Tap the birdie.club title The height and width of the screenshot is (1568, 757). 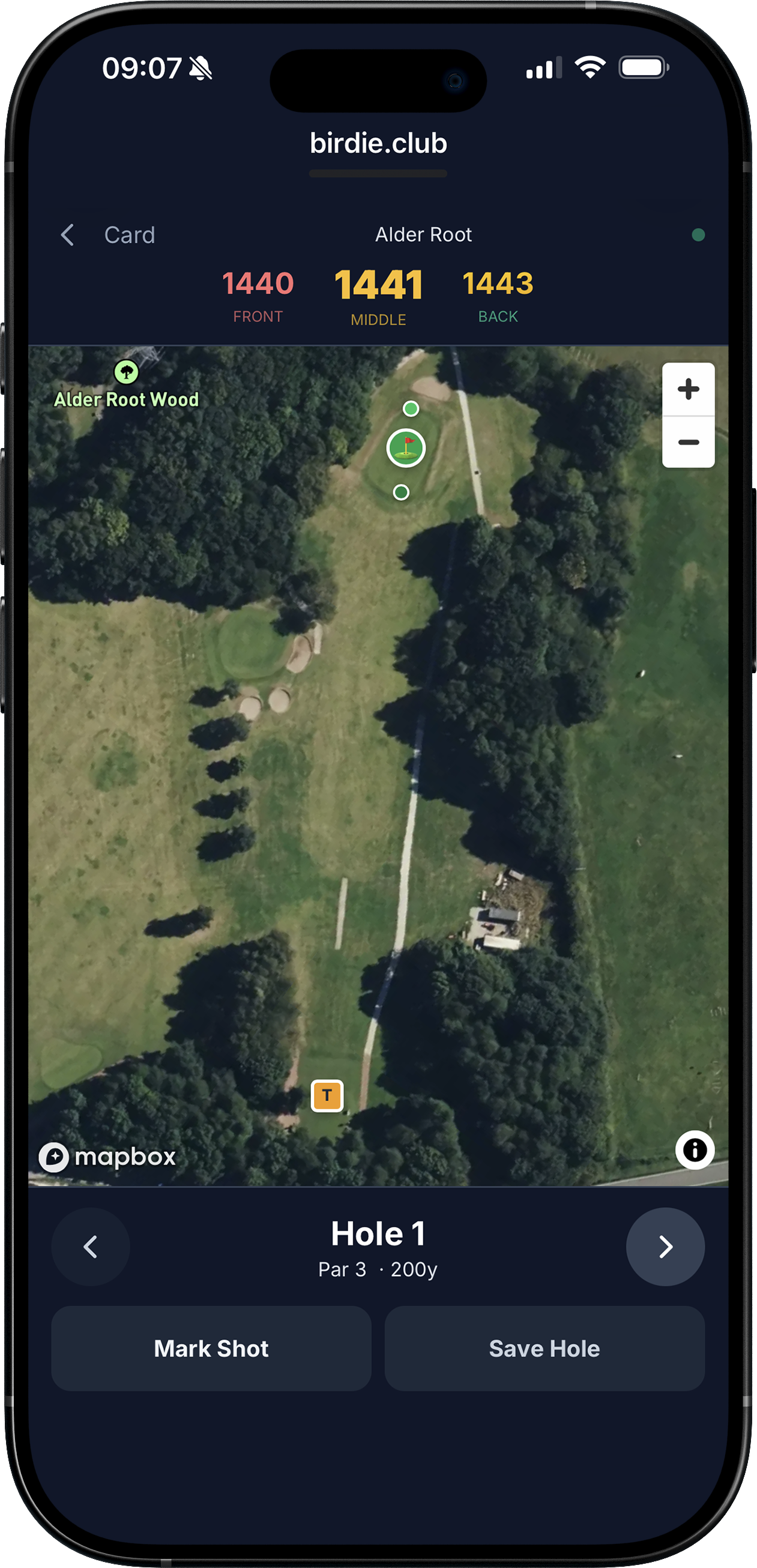coord(378,144)
